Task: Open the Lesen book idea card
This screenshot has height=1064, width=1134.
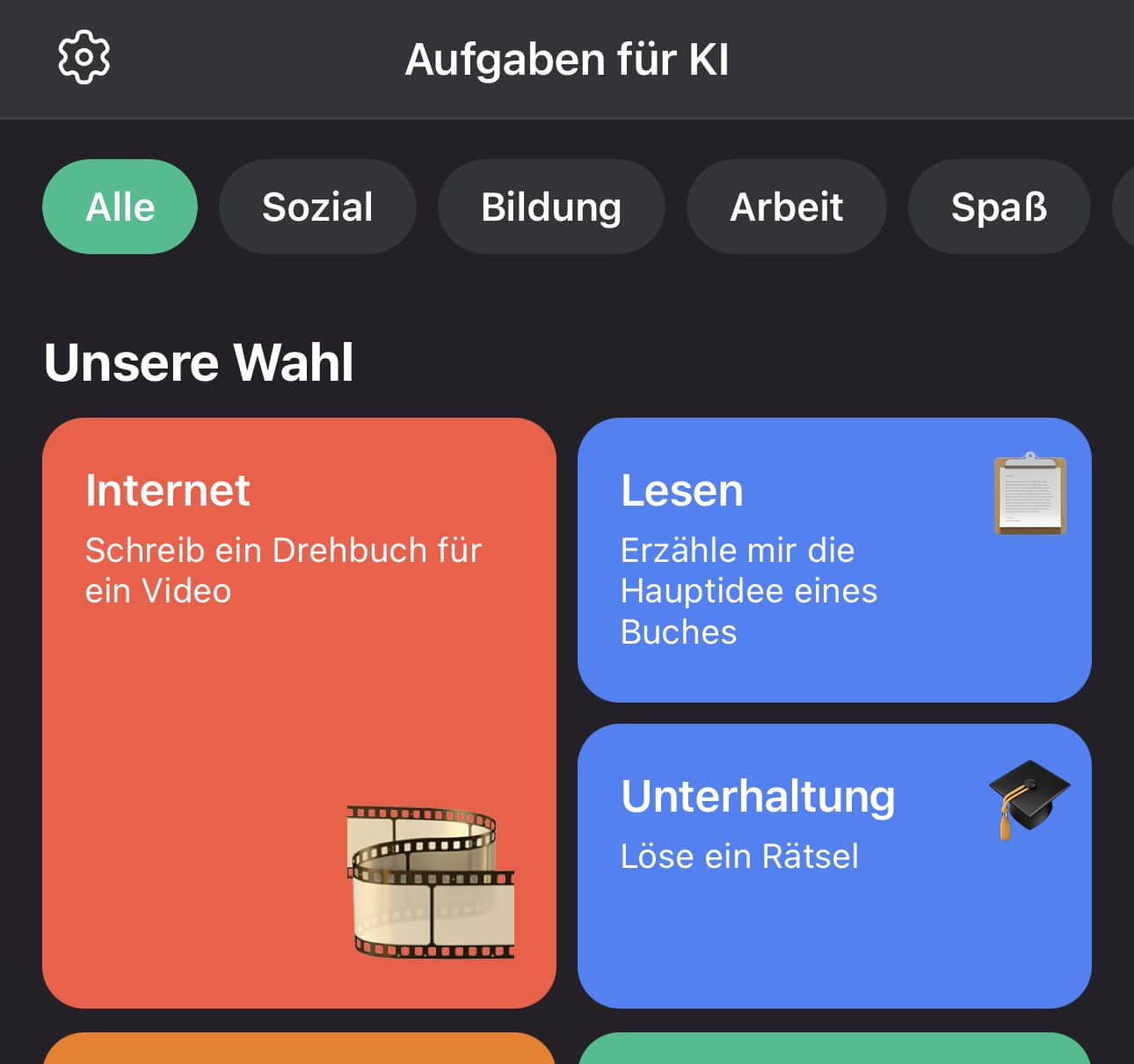Action: point(833,560)
